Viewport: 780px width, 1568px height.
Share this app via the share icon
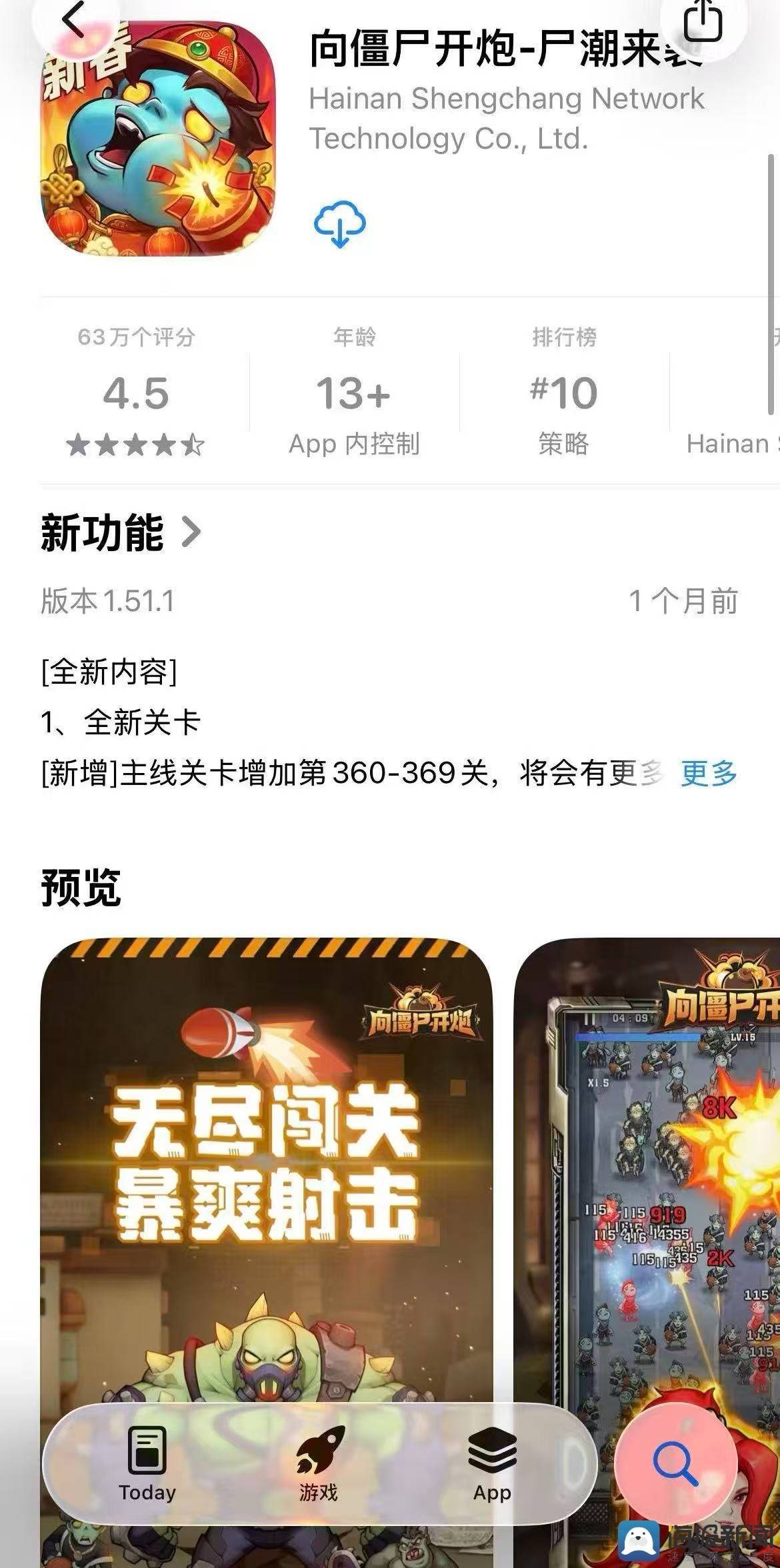pyautogui.click(x=703, y=20)
